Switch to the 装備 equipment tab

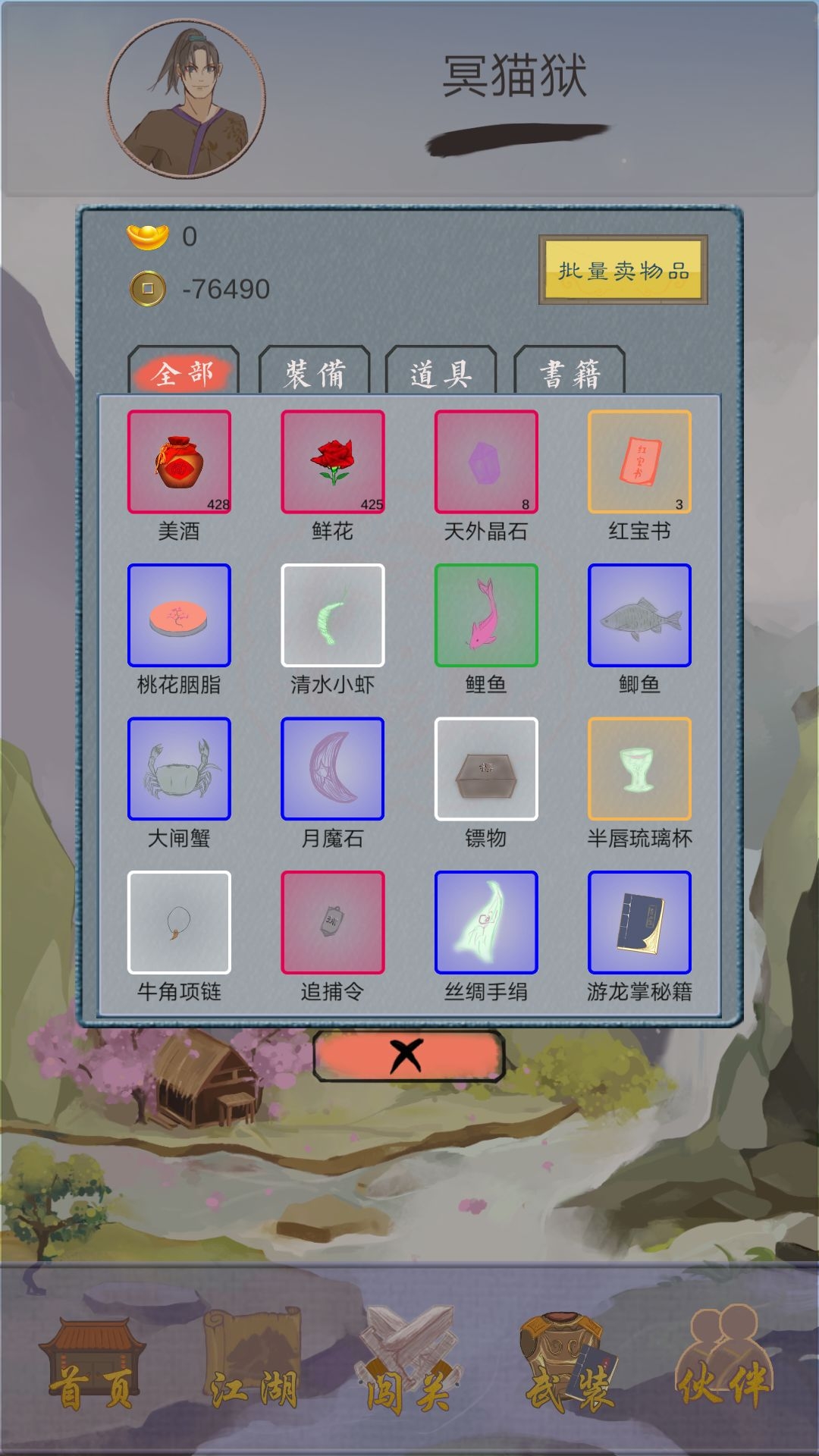pos(314,373)
